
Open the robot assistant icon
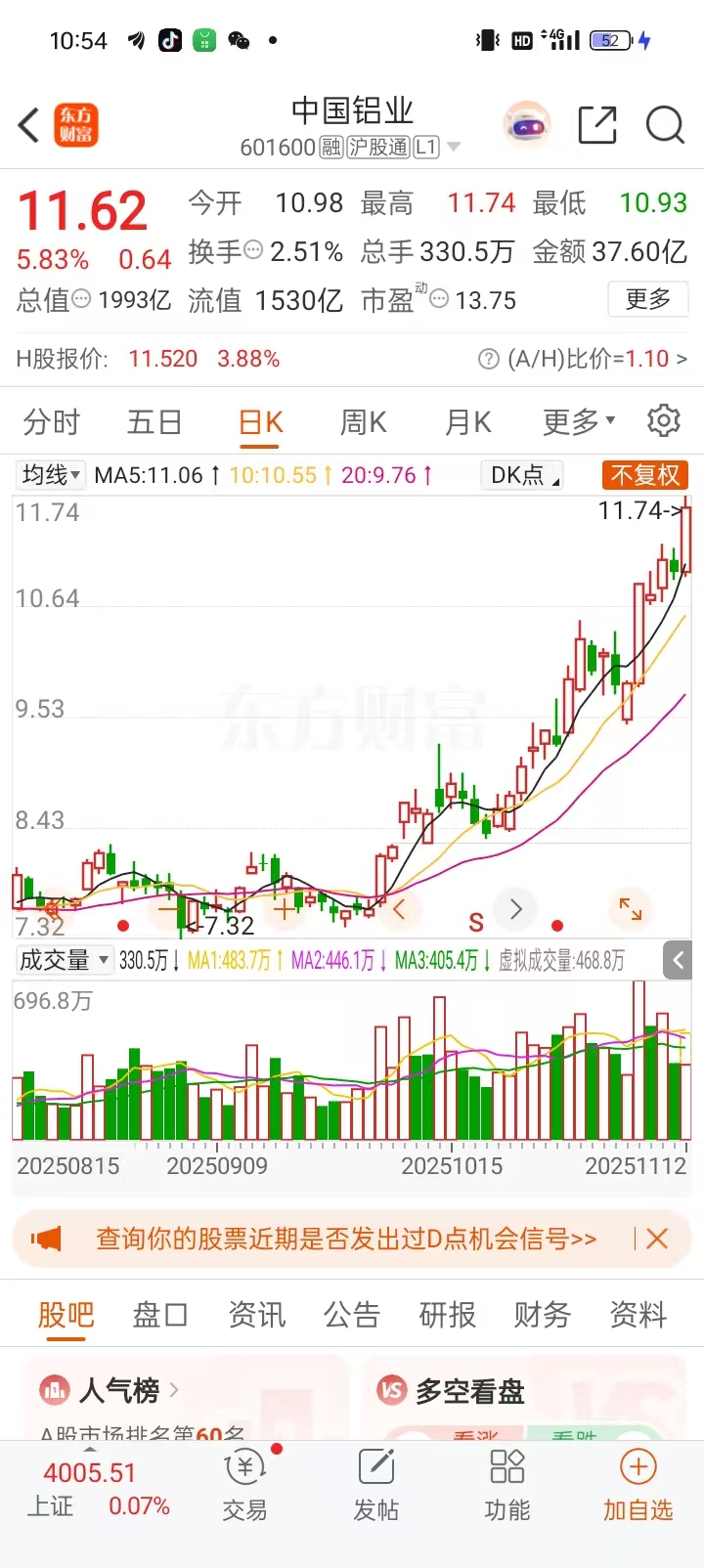527,125
